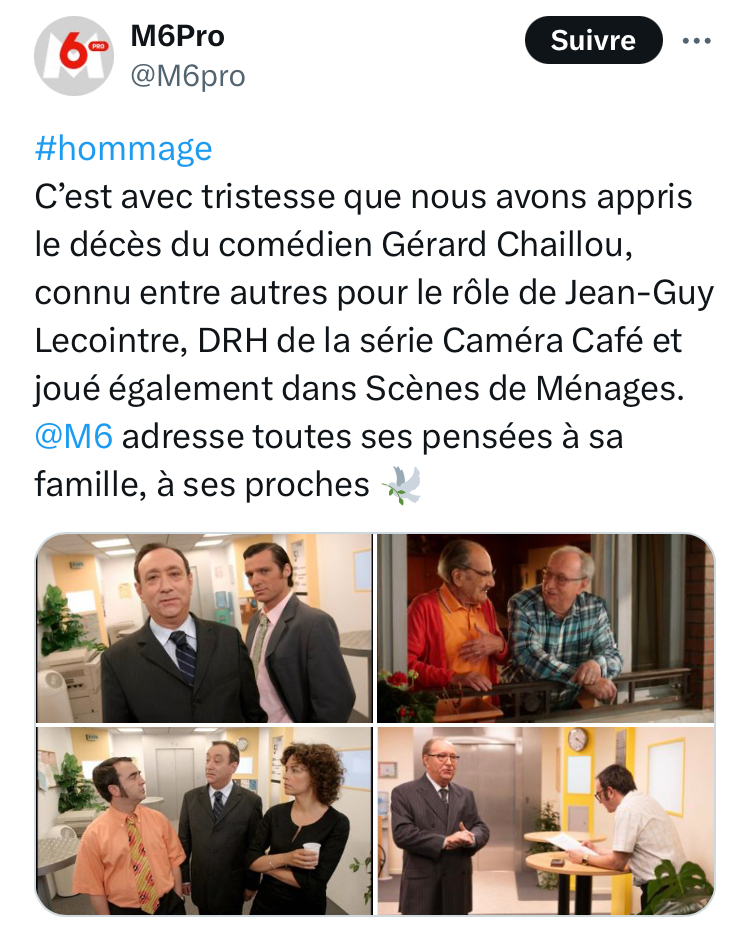
Task: Open the post's overflow menu
Action: [696, 41]
